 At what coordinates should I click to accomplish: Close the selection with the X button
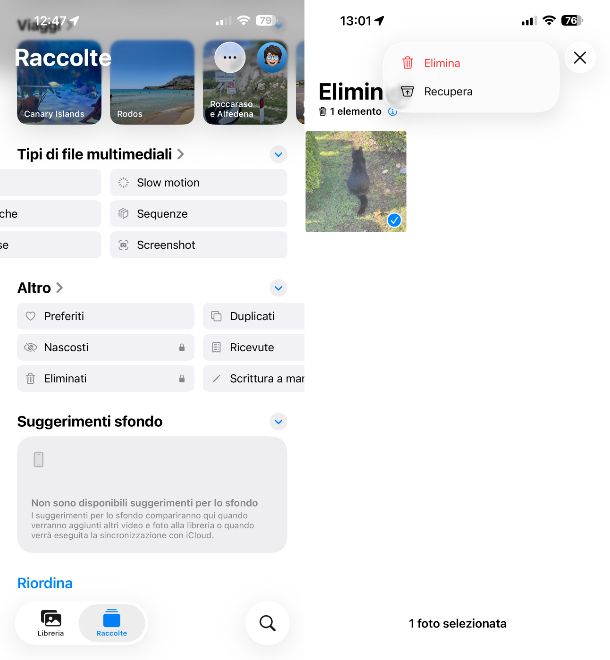point(580,57)
